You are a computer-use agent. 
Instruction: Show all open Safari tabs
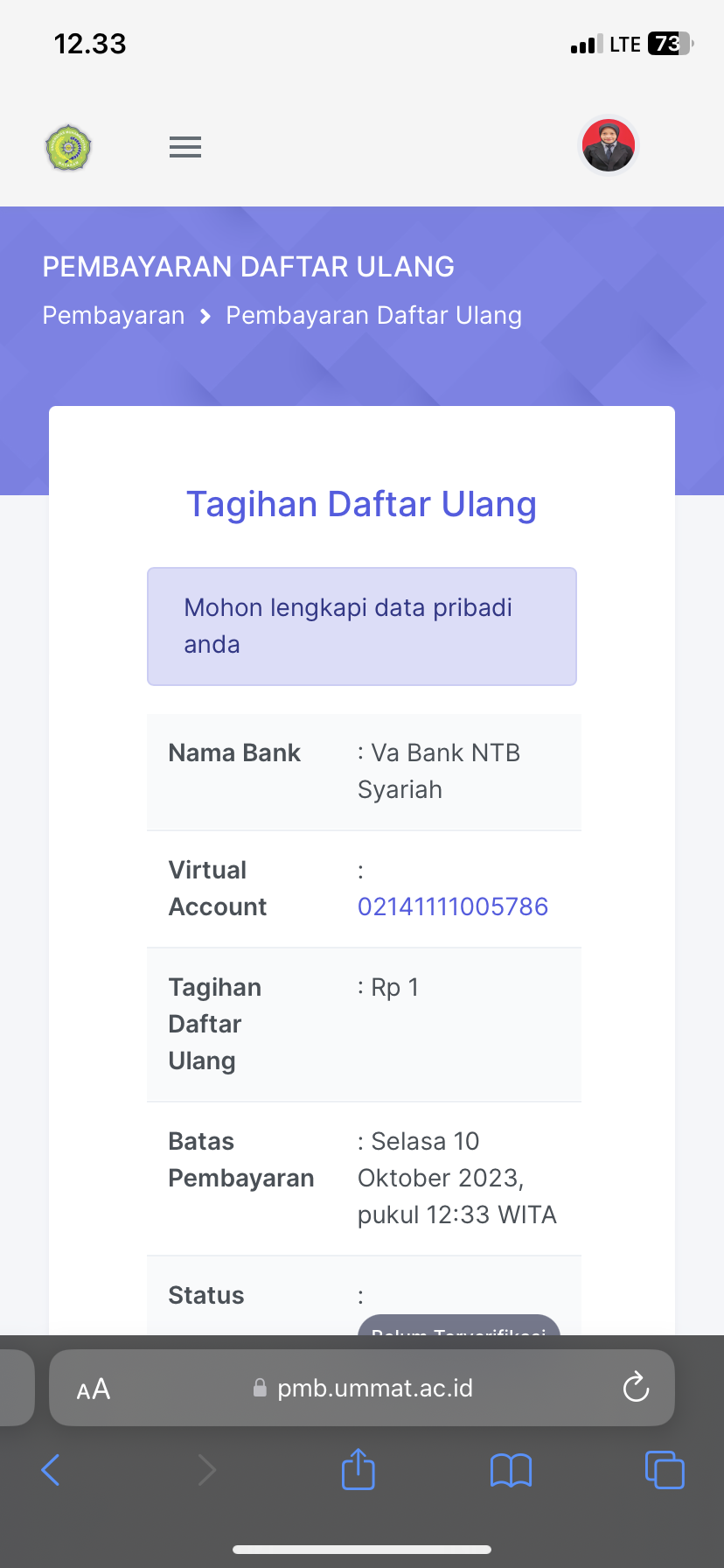point(665,1470)
